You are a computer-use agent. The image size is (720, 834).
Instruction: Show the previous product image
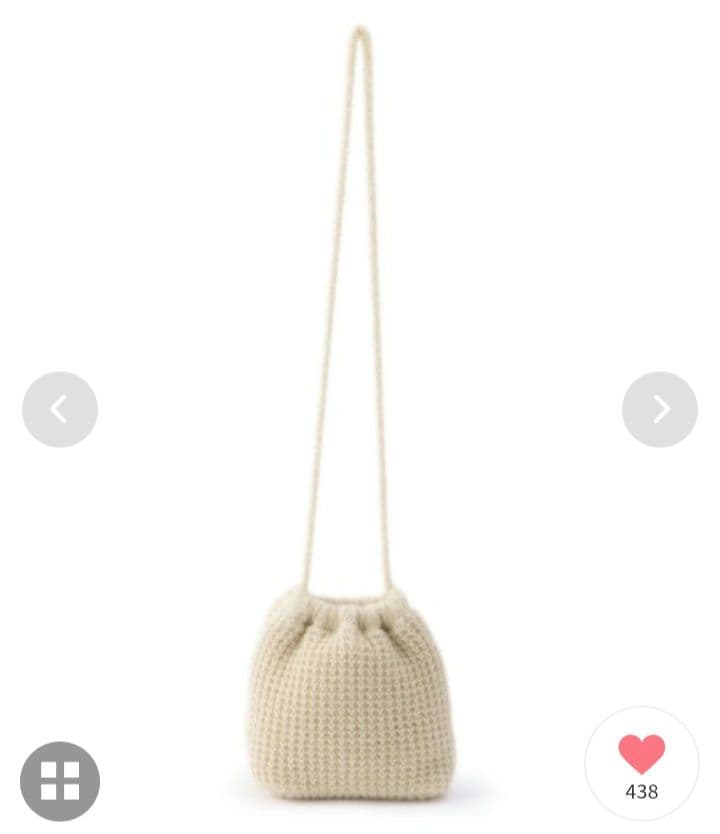coord(60,409)
